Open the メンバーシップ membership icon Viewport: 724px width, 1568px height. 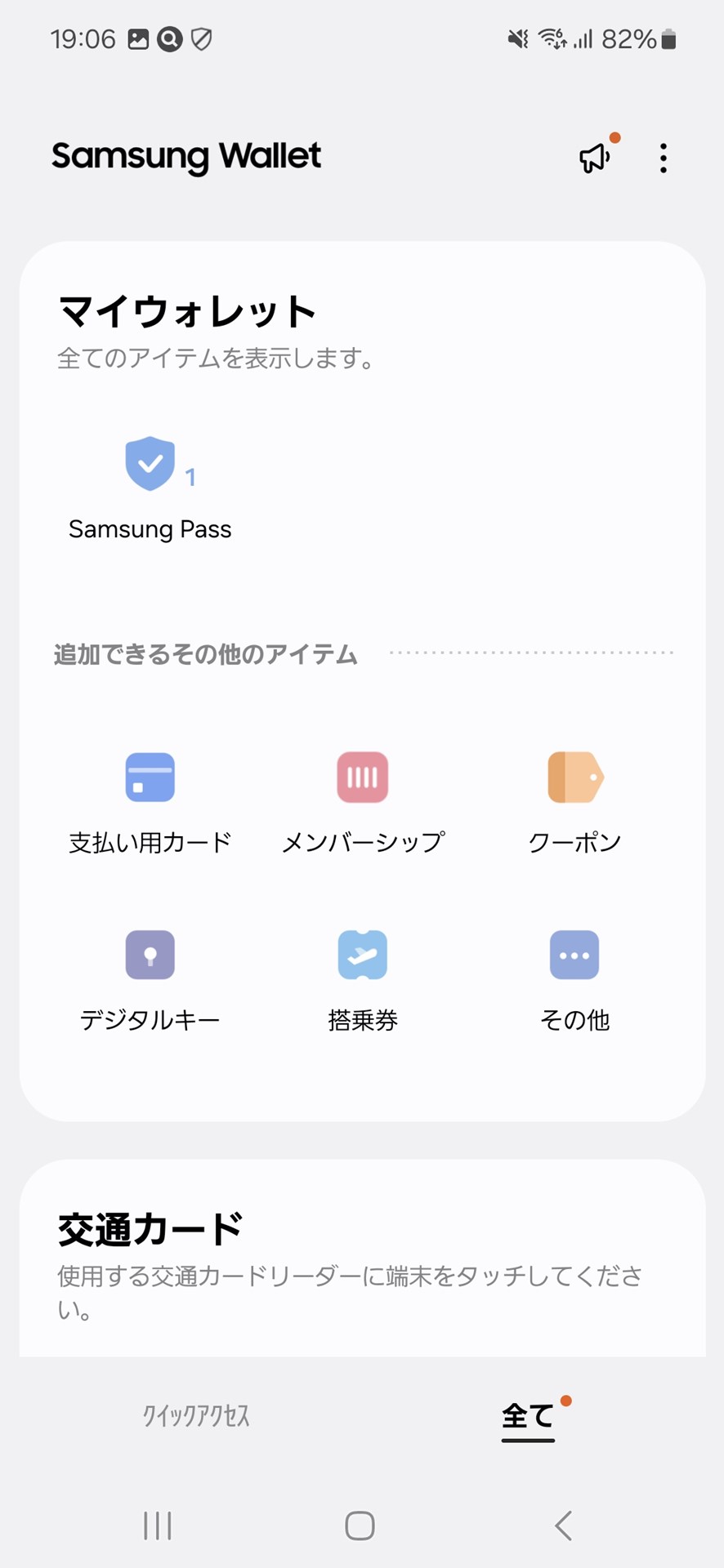point(362,777)
